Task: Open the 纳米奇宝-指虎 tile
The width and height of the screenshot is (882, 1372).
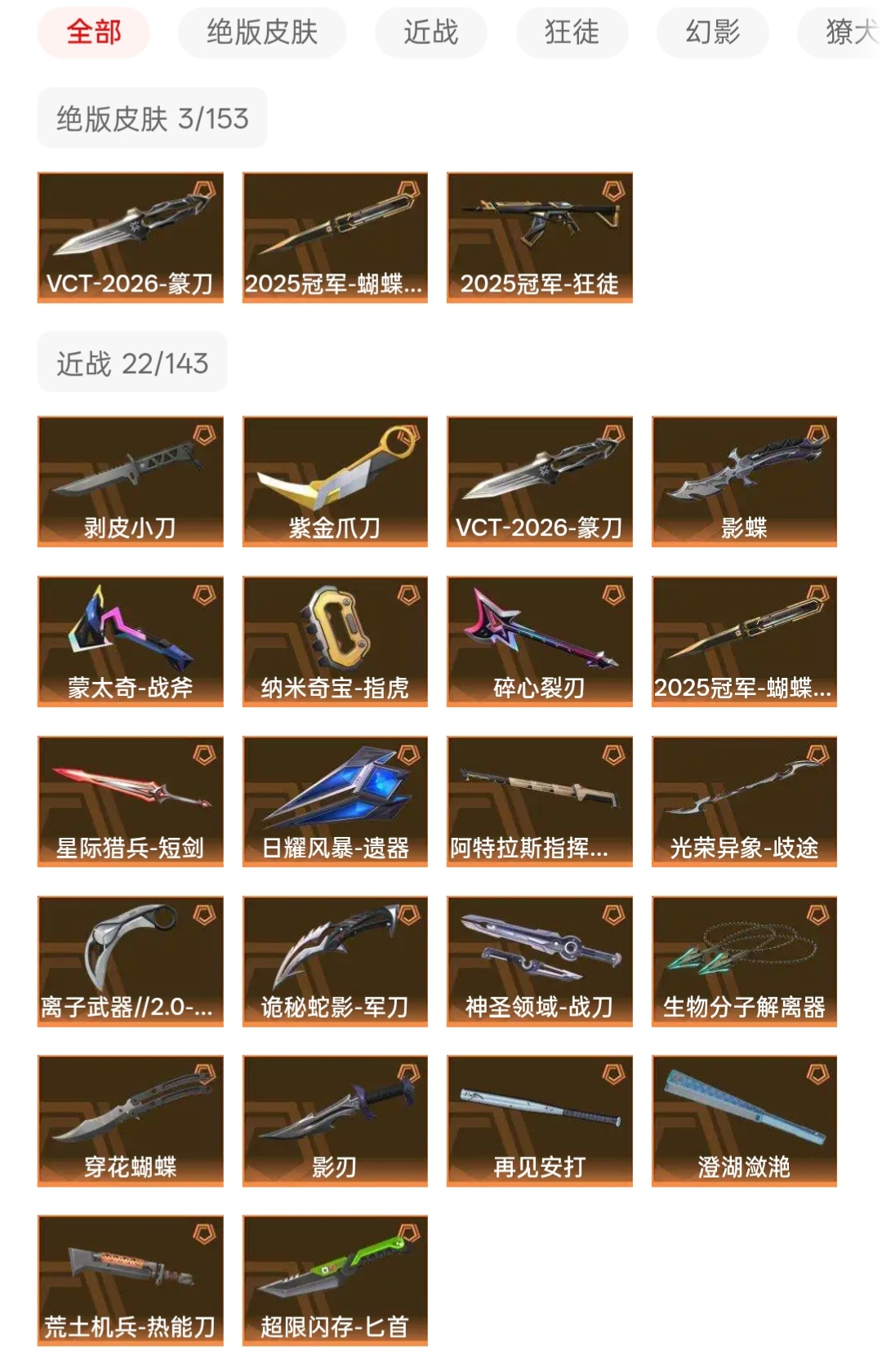Action: pos(335,641)
